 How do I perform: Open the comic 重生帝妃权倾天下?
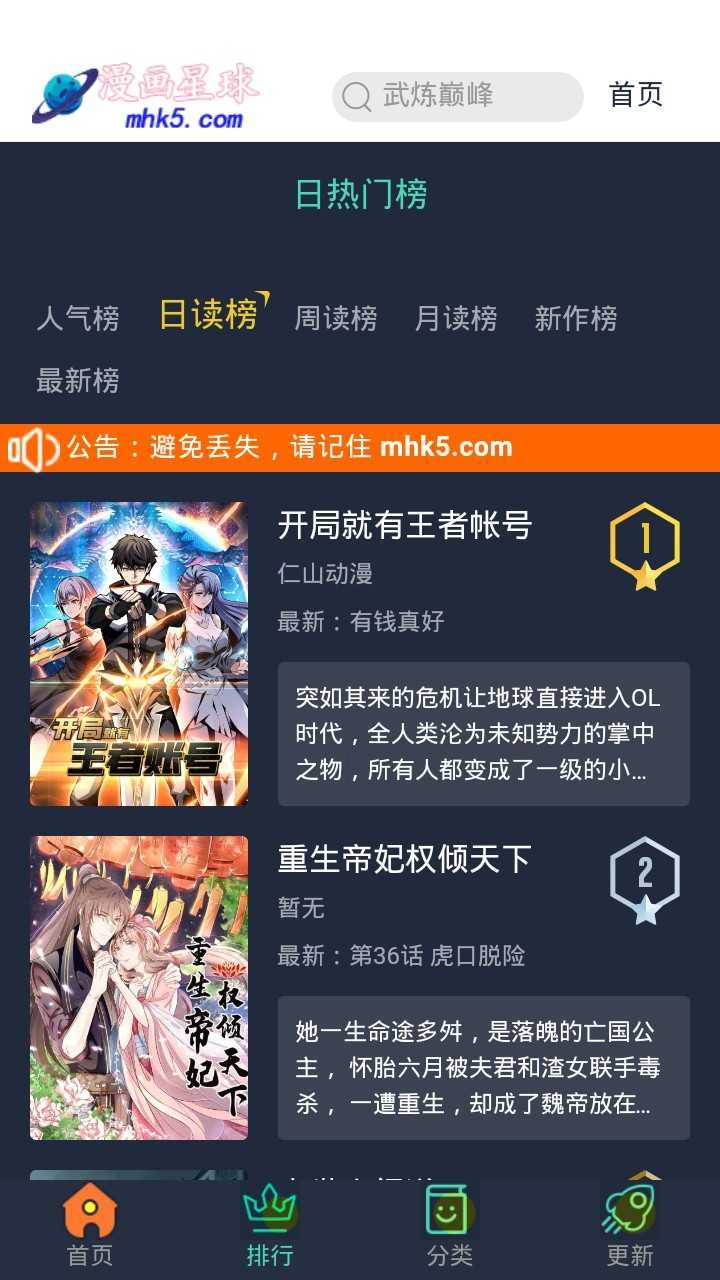tap(404, 859)
